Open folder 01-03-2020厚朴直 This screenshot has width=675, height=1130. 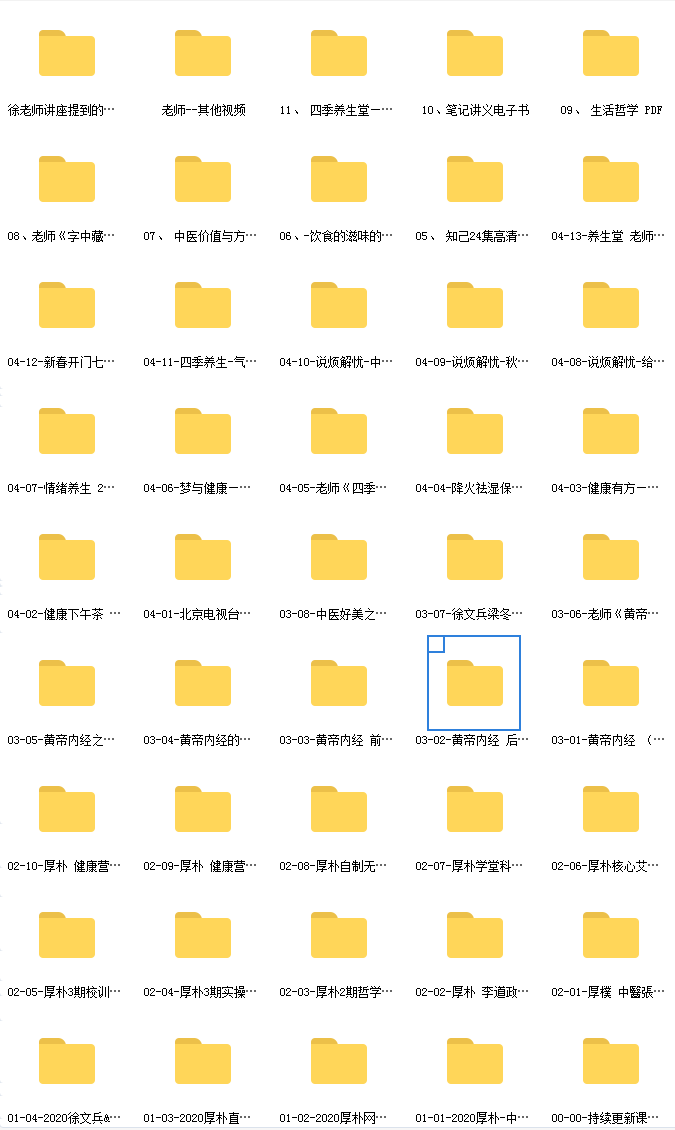pyautogui.click(x=202, y=1062)
